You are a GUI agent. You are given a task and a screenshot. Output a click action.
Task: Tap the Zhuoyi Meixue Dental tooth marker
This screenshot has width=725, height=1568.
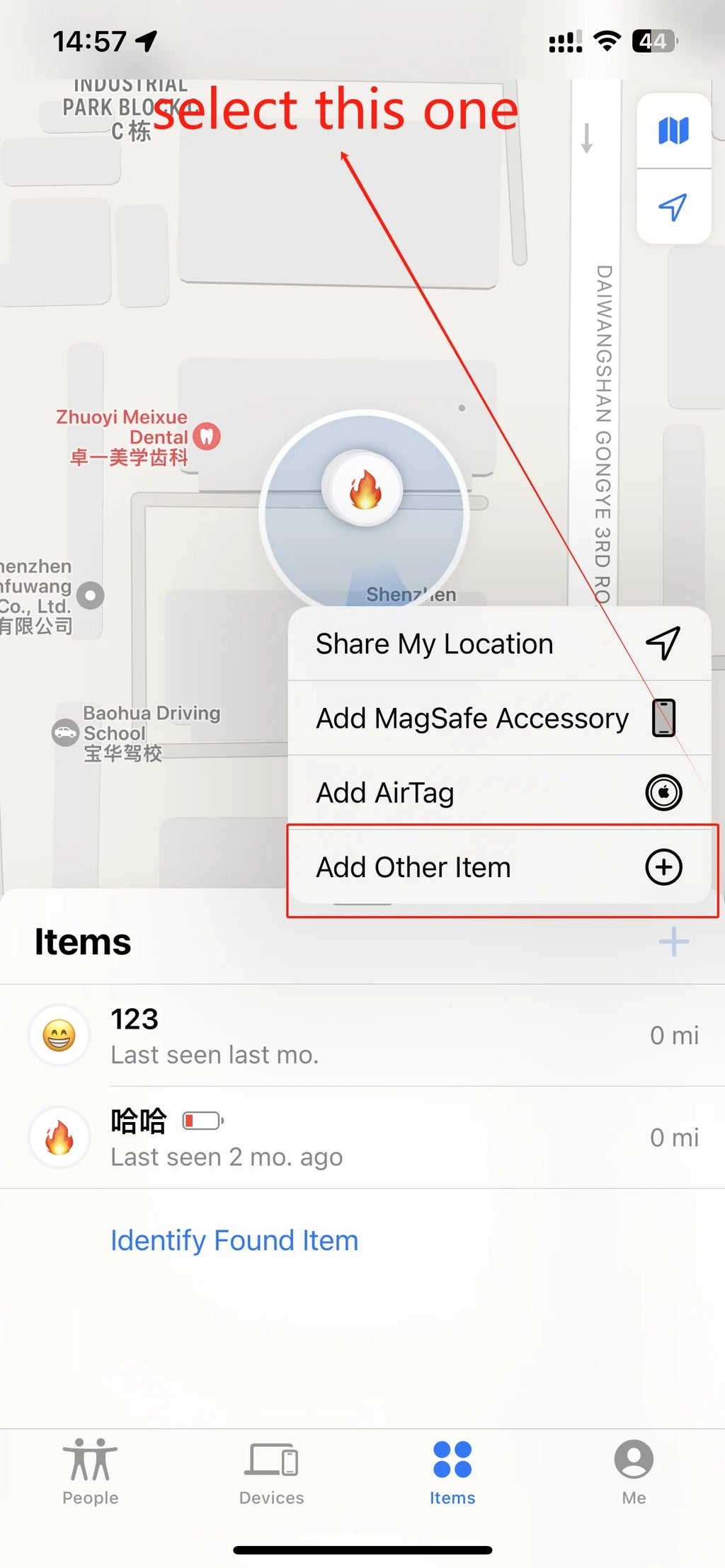205,437
